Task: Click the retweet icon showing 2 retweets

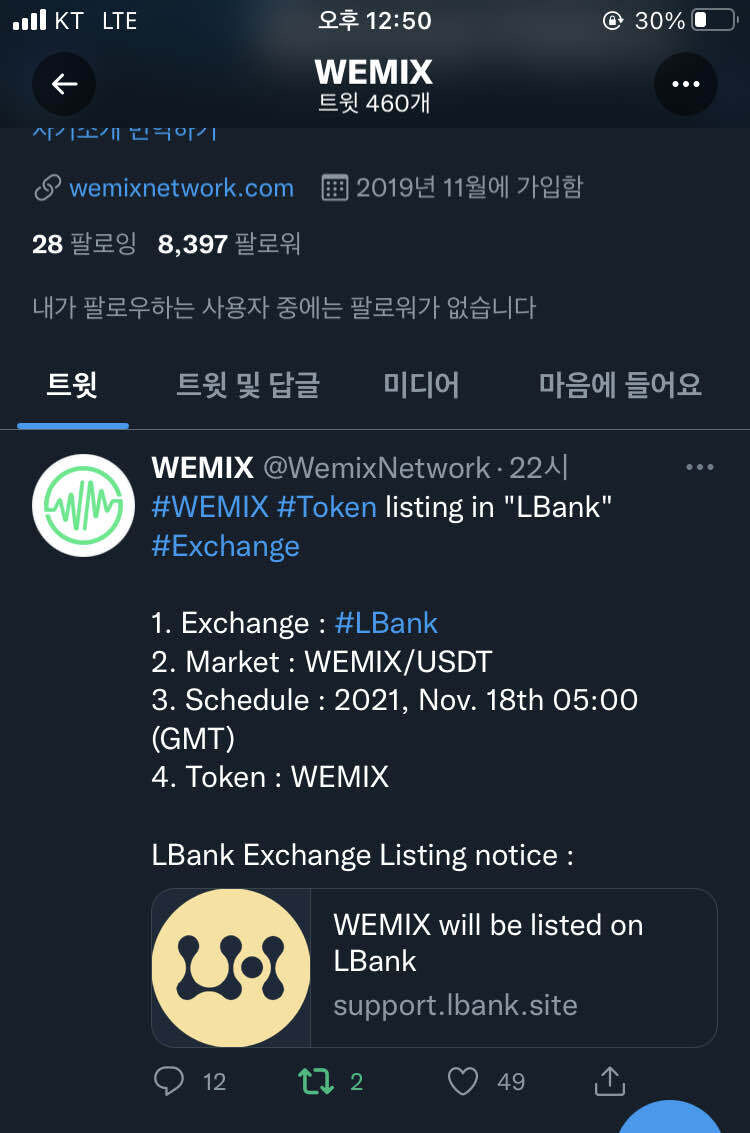Action: pos(320,1081)
